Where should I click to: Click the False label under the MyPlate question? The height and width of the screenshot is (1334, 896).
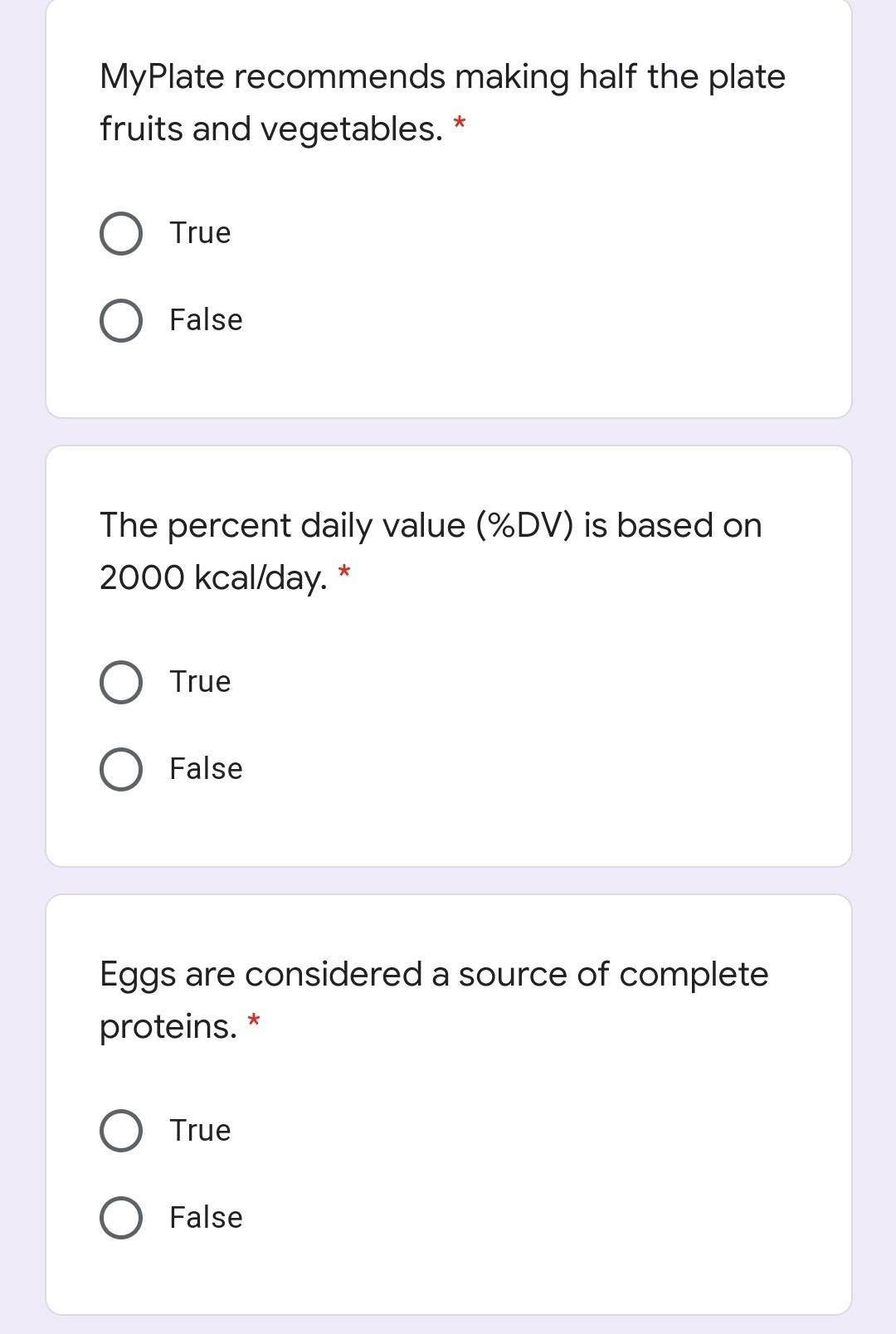coord(204,319)
